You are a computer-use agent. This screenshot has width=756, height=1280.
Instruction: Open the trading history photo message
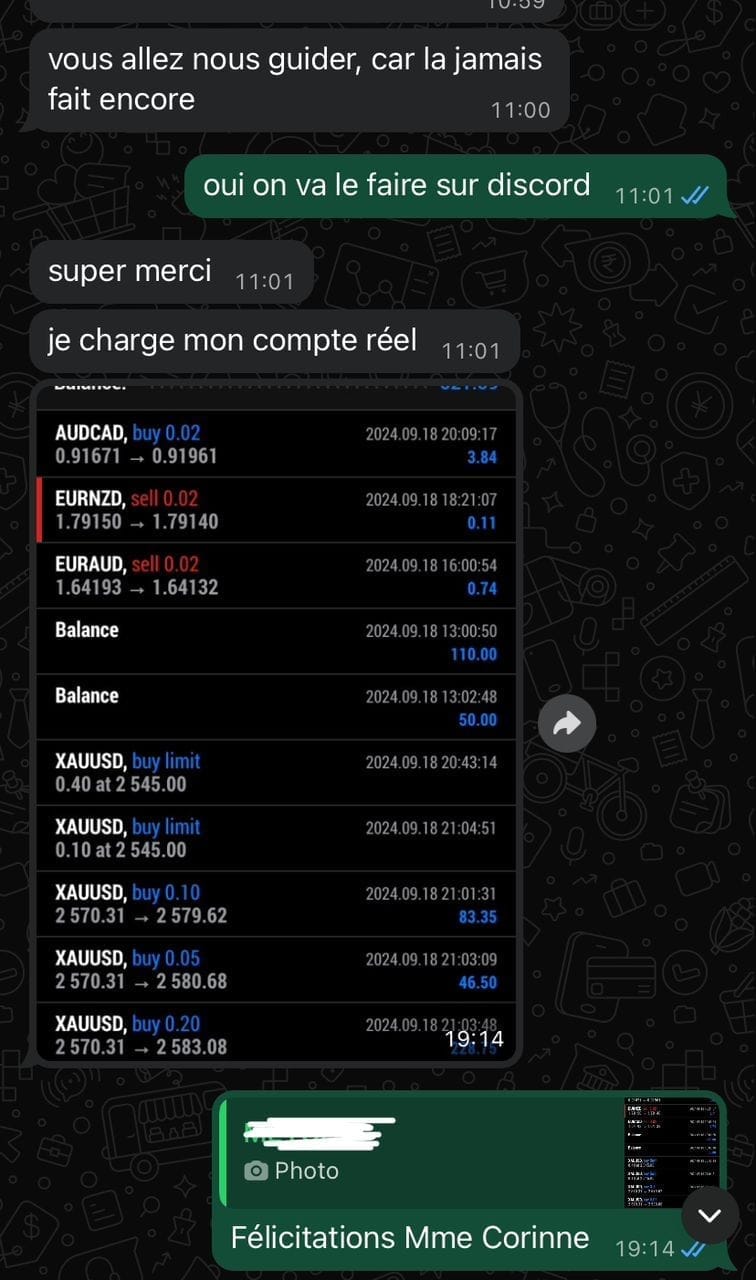click(276, 720)
